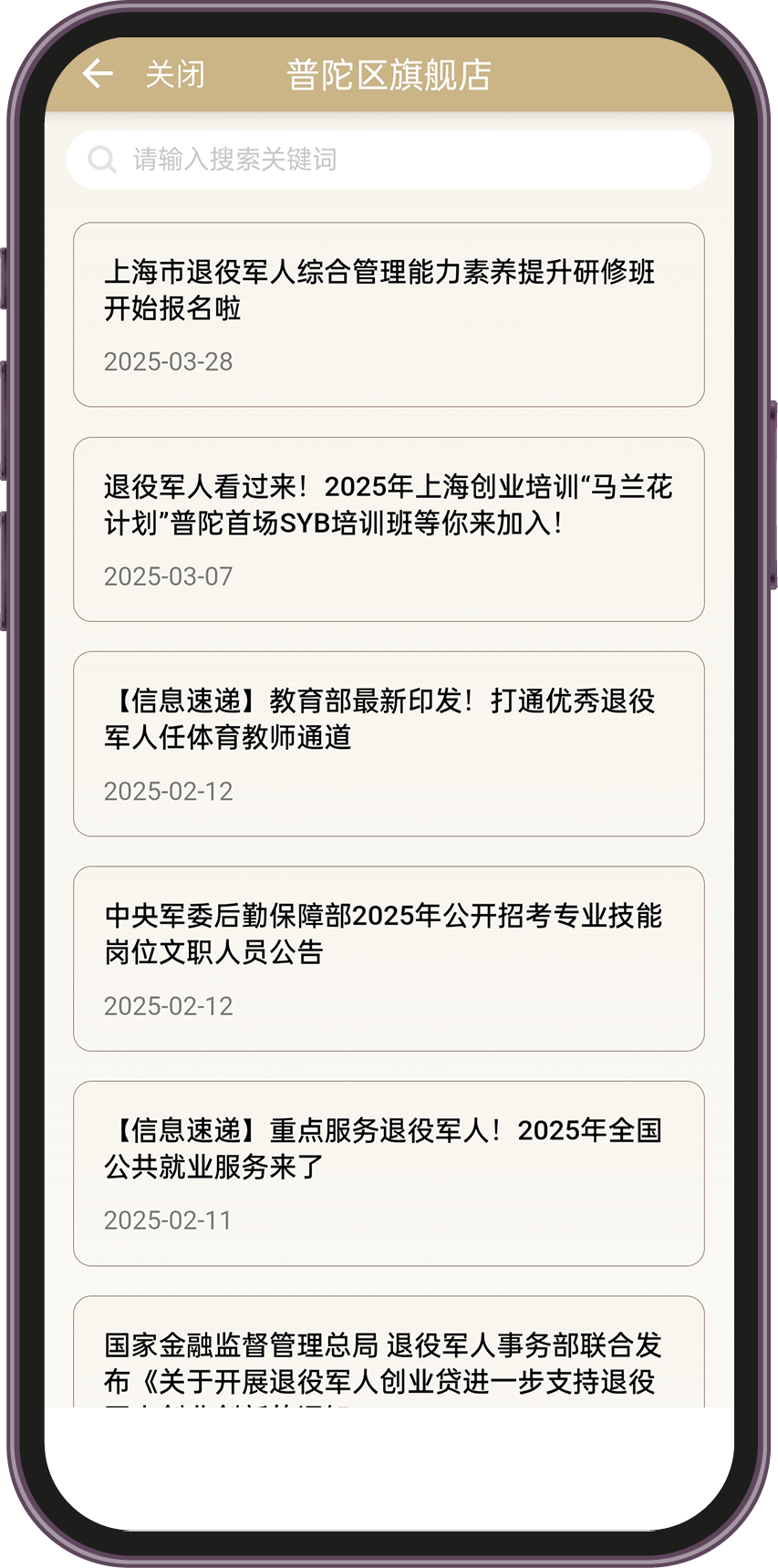View the 任体育教师通道 news card
The width and height of the screenshot is (778, 1568).
click(389, 743)
